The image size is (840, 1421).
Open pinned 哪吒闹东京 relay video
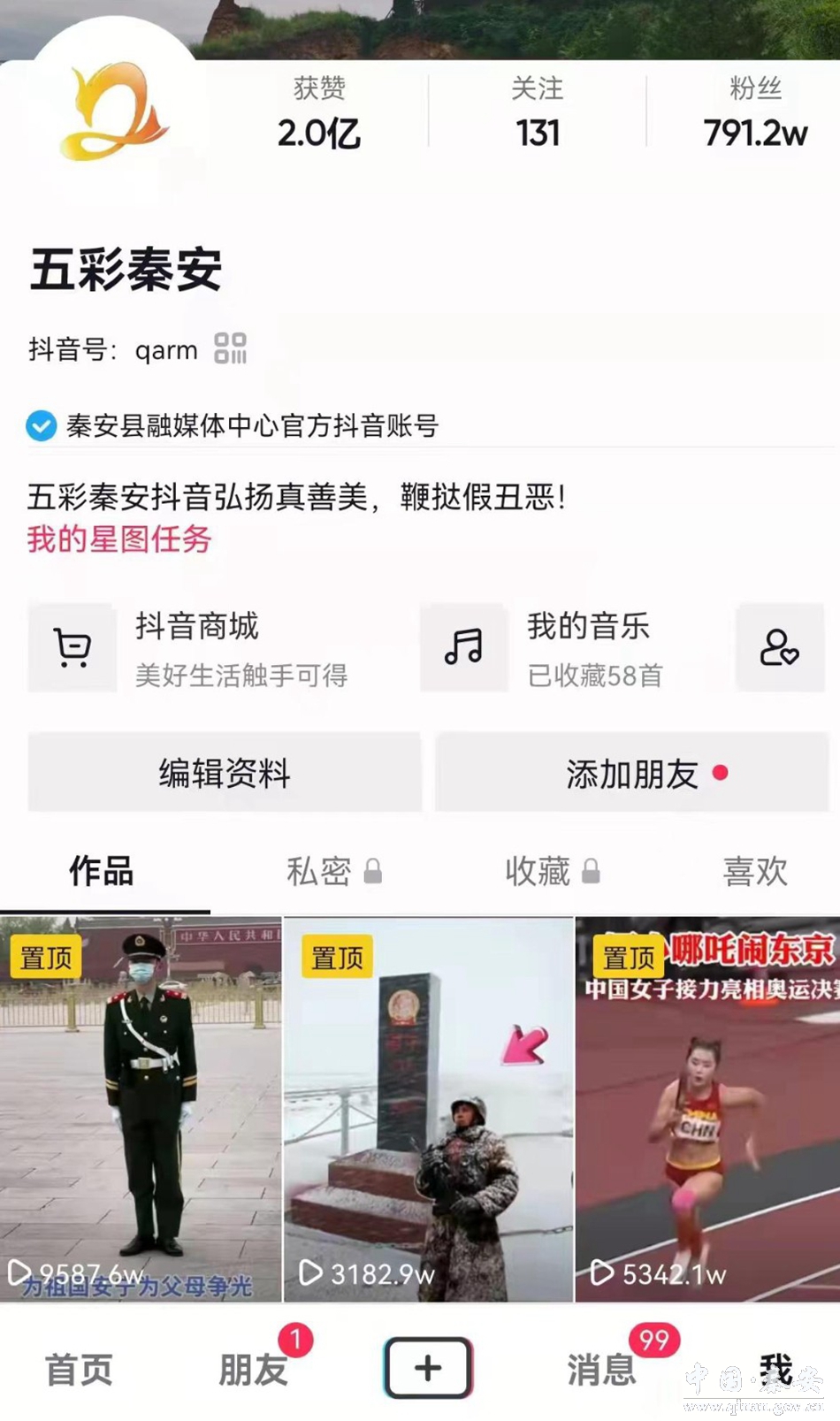(x=707, y=1110)
